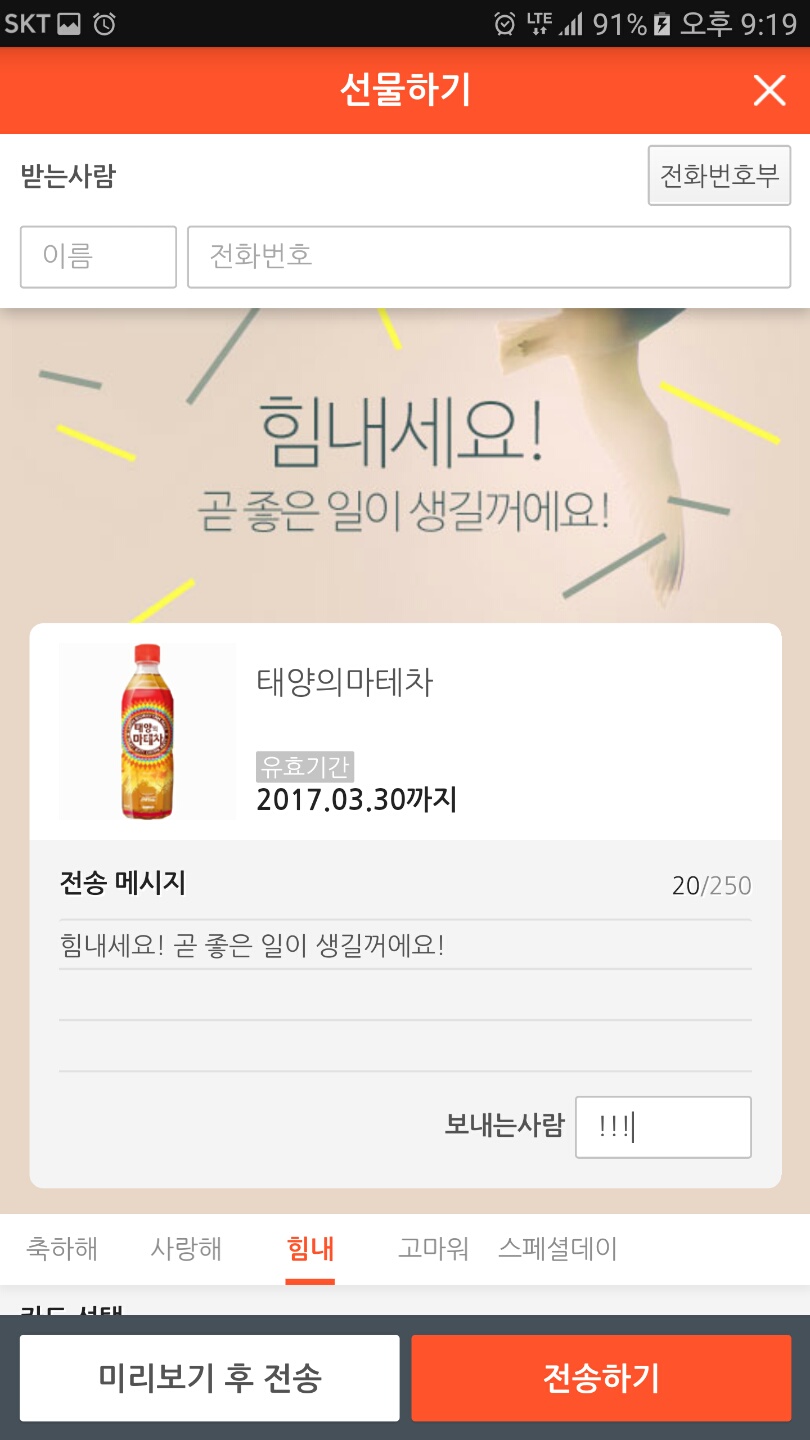Open the 스페셜데이 card tab
The height and width of the screenshot is (1440, 810).
[x=558, y=1249]
